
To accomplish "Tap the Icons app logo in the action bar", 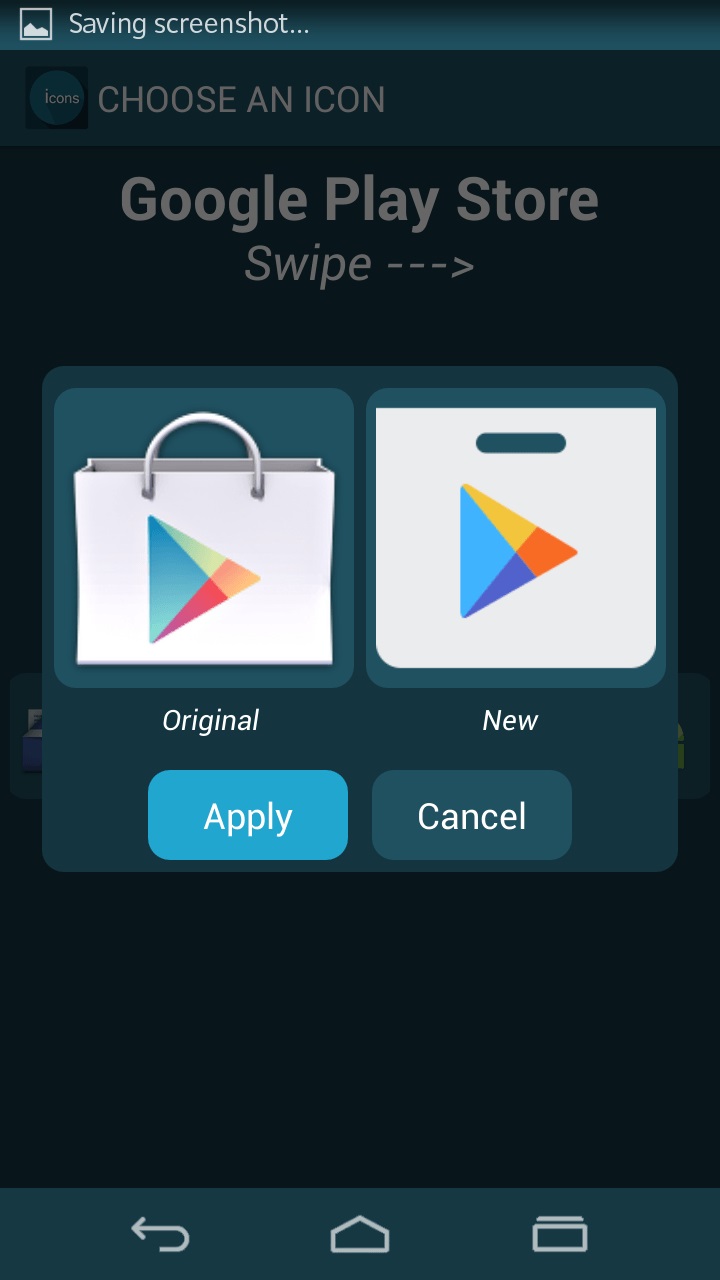I will pos(56,97).
